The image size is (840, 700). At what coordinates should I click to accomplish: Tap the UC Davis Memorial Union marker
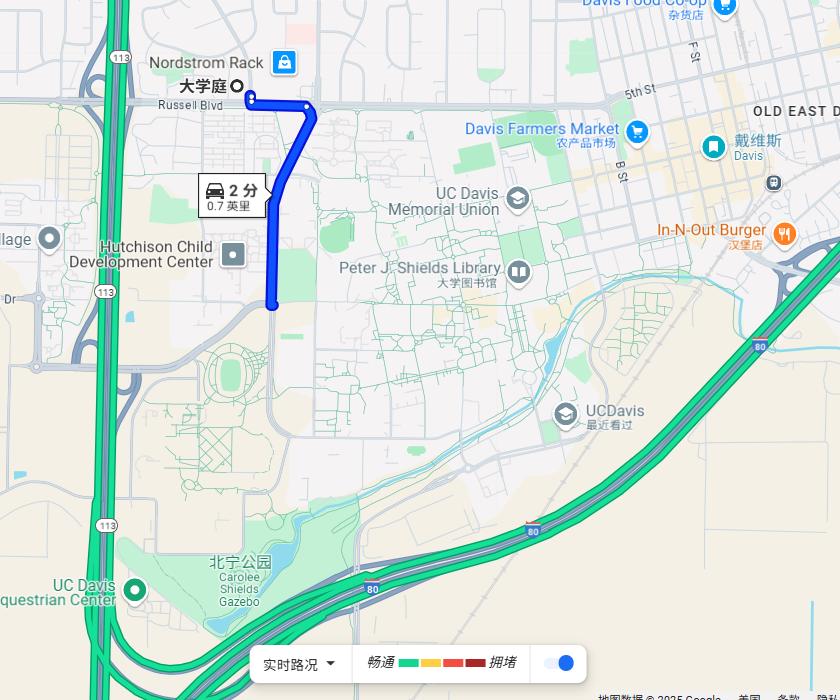pos(517,198)
